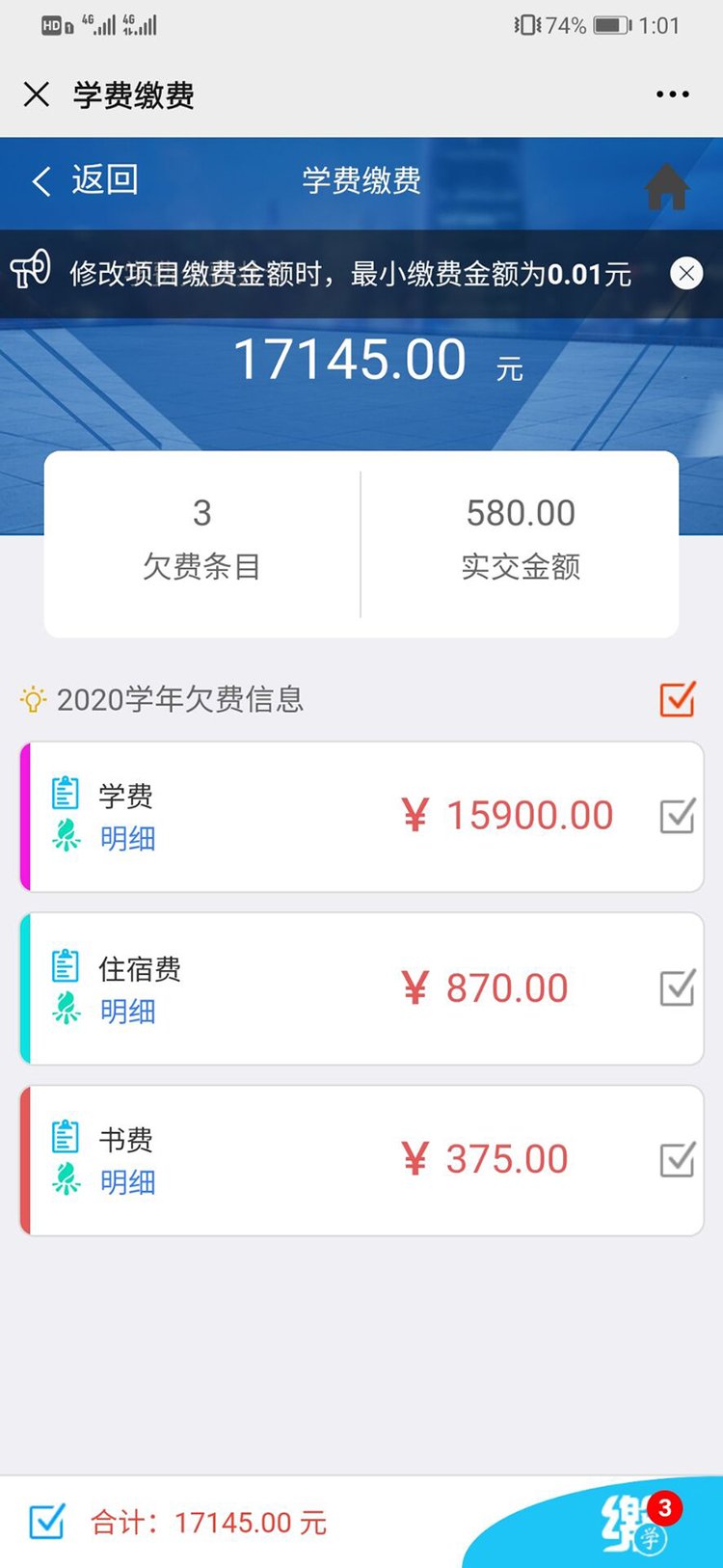The width and height of the screenshot is (723, 1568).
Task: Go back with the 返回 button
Action: click(86, 180)
